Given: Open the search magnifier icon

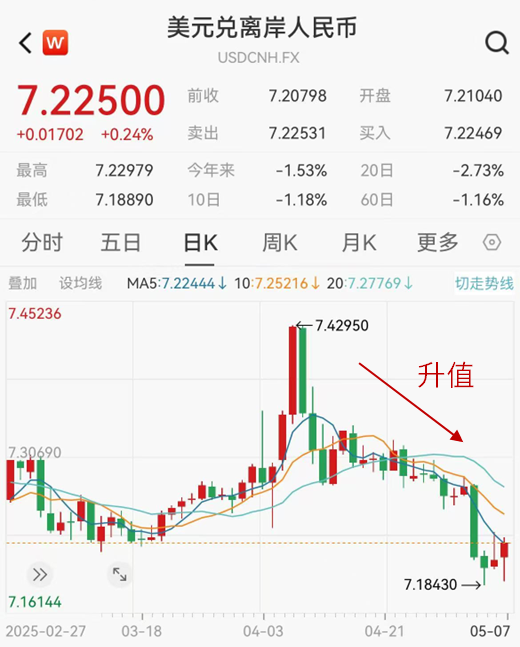Looking at the screenshot, I should point(496,43).
